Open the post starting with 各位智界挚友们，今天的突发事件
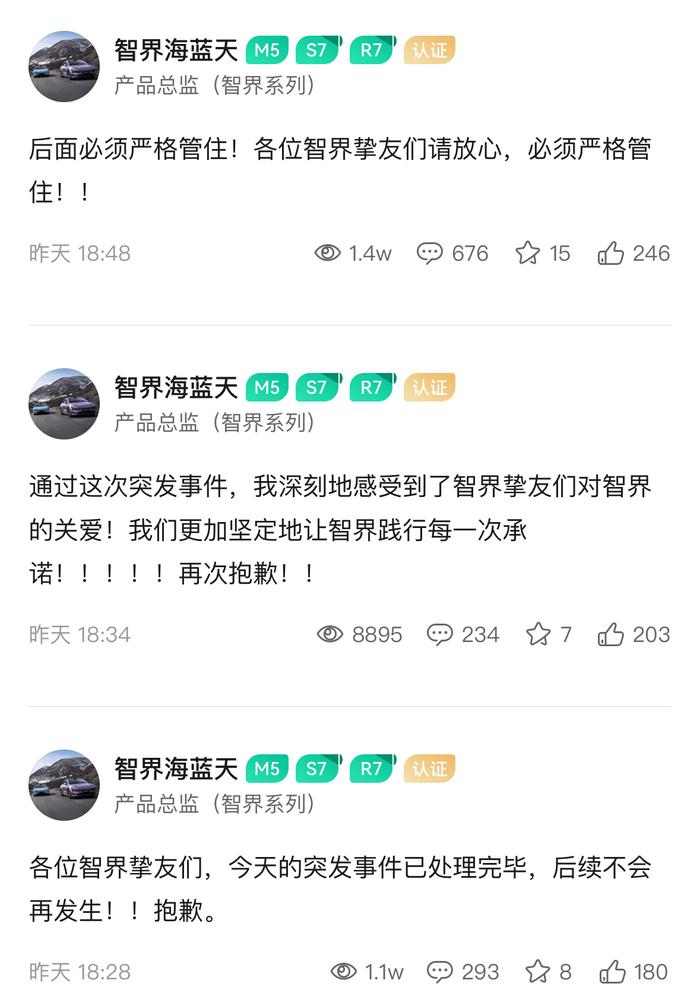Image resolution: width=700 pixels, height=996 pixels. click(x=340, y=889)
